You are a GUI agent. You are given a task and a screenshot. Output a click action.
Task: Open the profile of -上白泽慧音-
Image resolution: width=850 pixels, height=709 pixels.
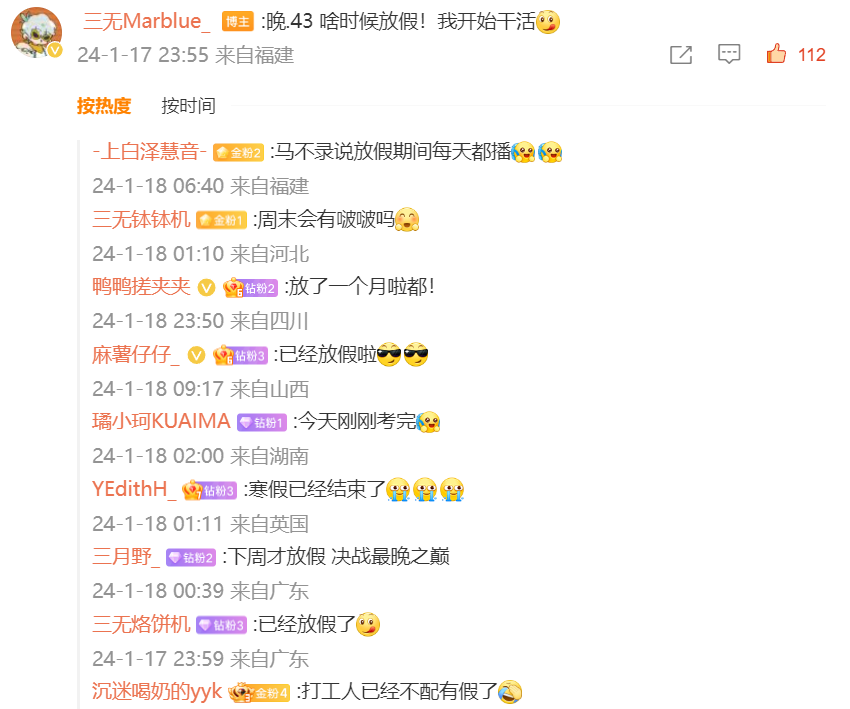149,152
